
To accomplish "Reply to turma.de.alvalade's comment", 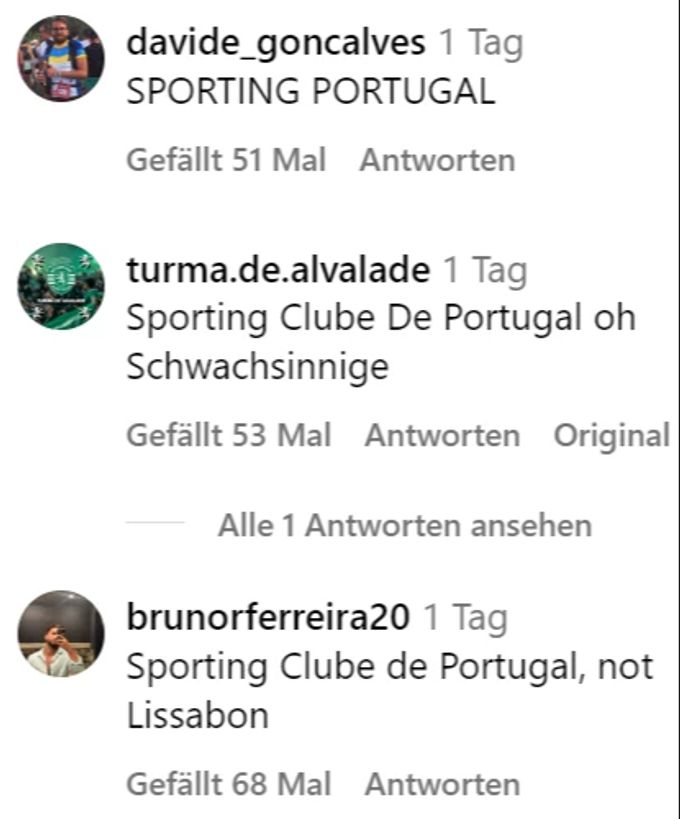I will pyautogui.click(x=442, y=436).
